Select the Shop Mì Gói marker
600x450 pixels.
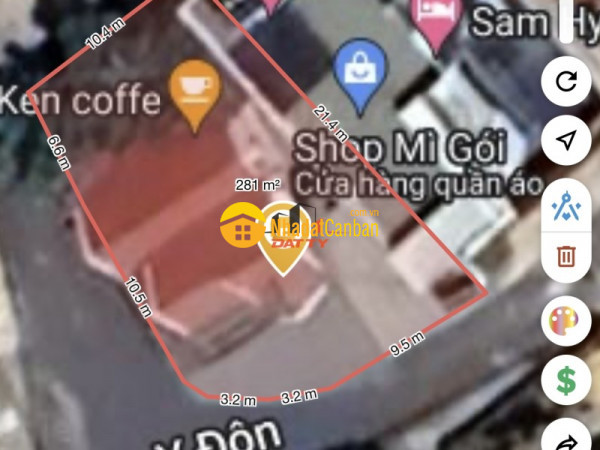click(356, 72)
